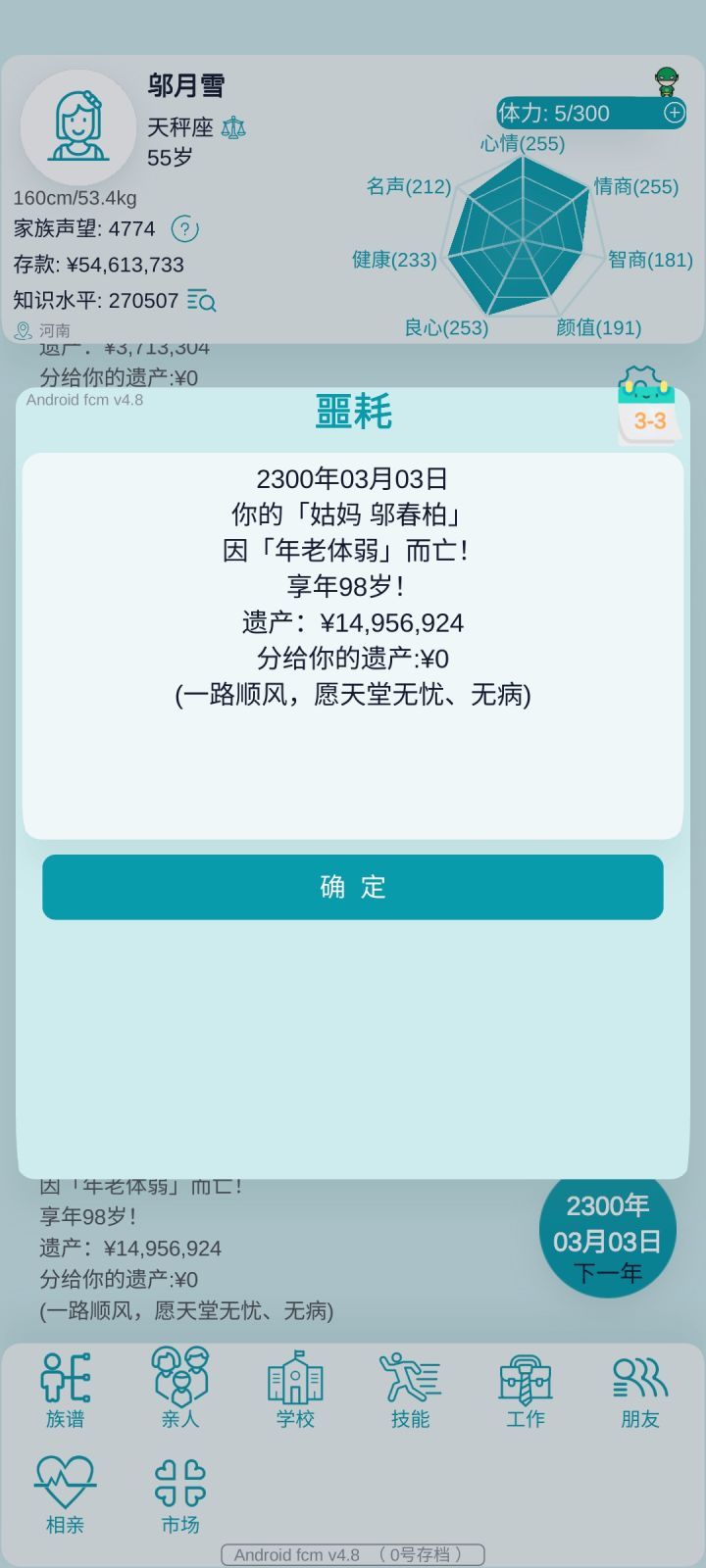Confirm with the 确定 button
The image size is (706, 1568).
pos(351,887)
